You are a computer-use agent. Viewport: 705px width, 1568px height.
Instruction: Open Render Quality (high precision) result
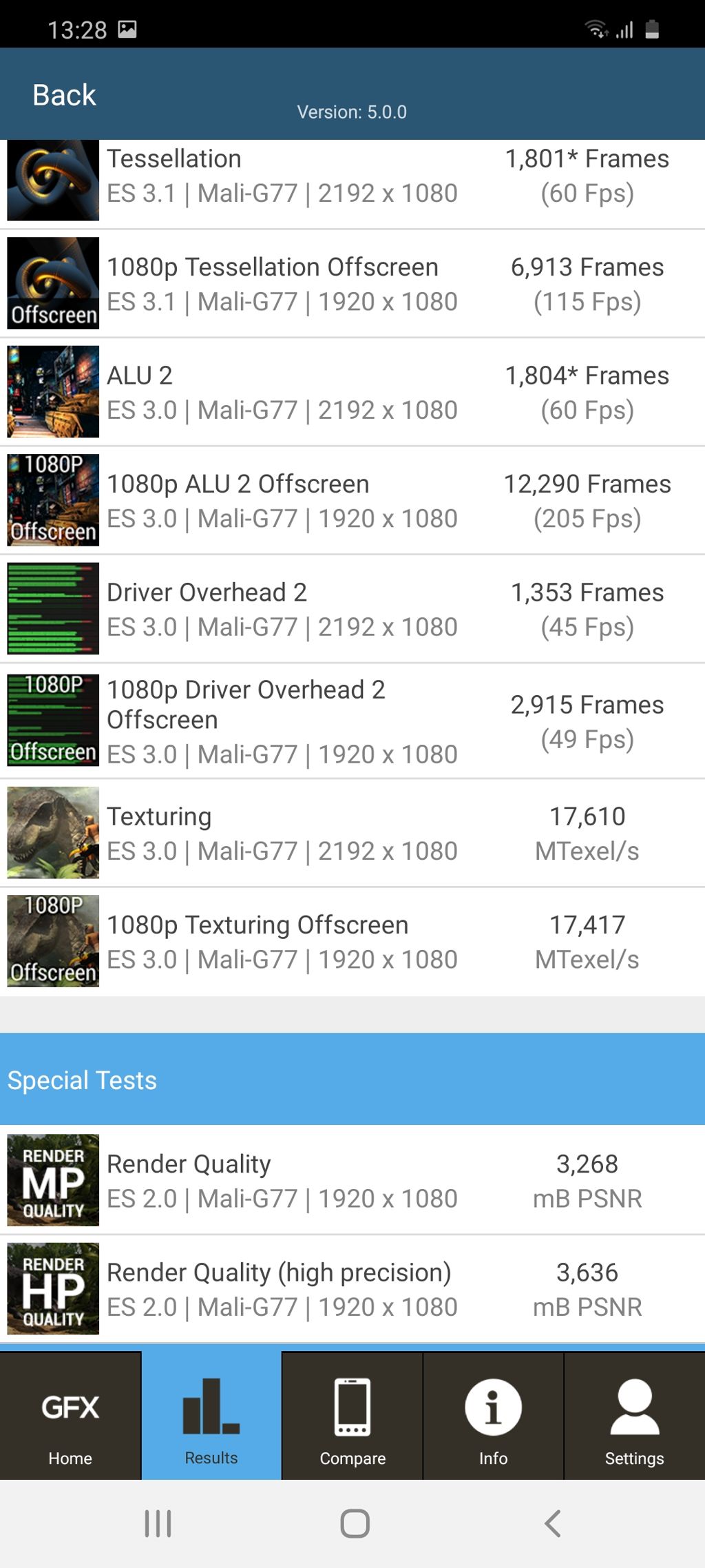coord(352,1289)
